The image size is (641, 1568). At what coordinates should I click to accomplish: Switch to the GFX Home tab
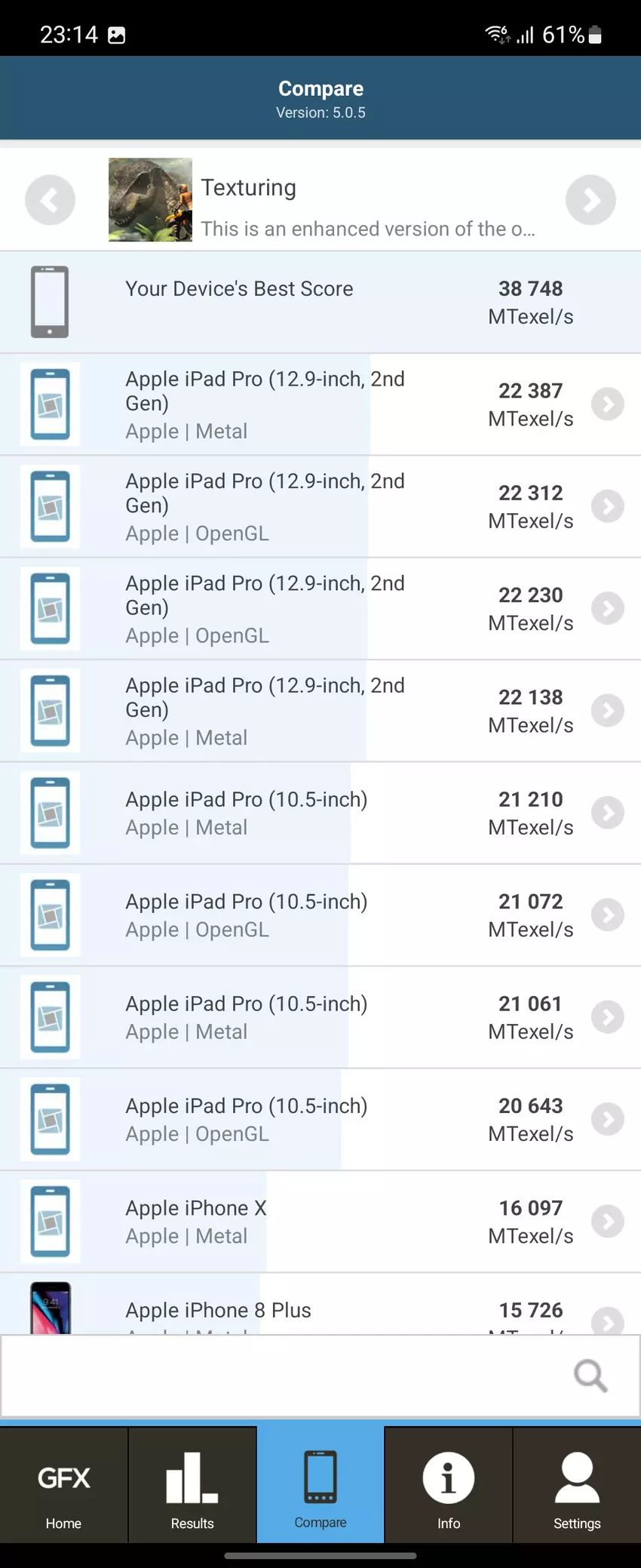click(64, 1485)
